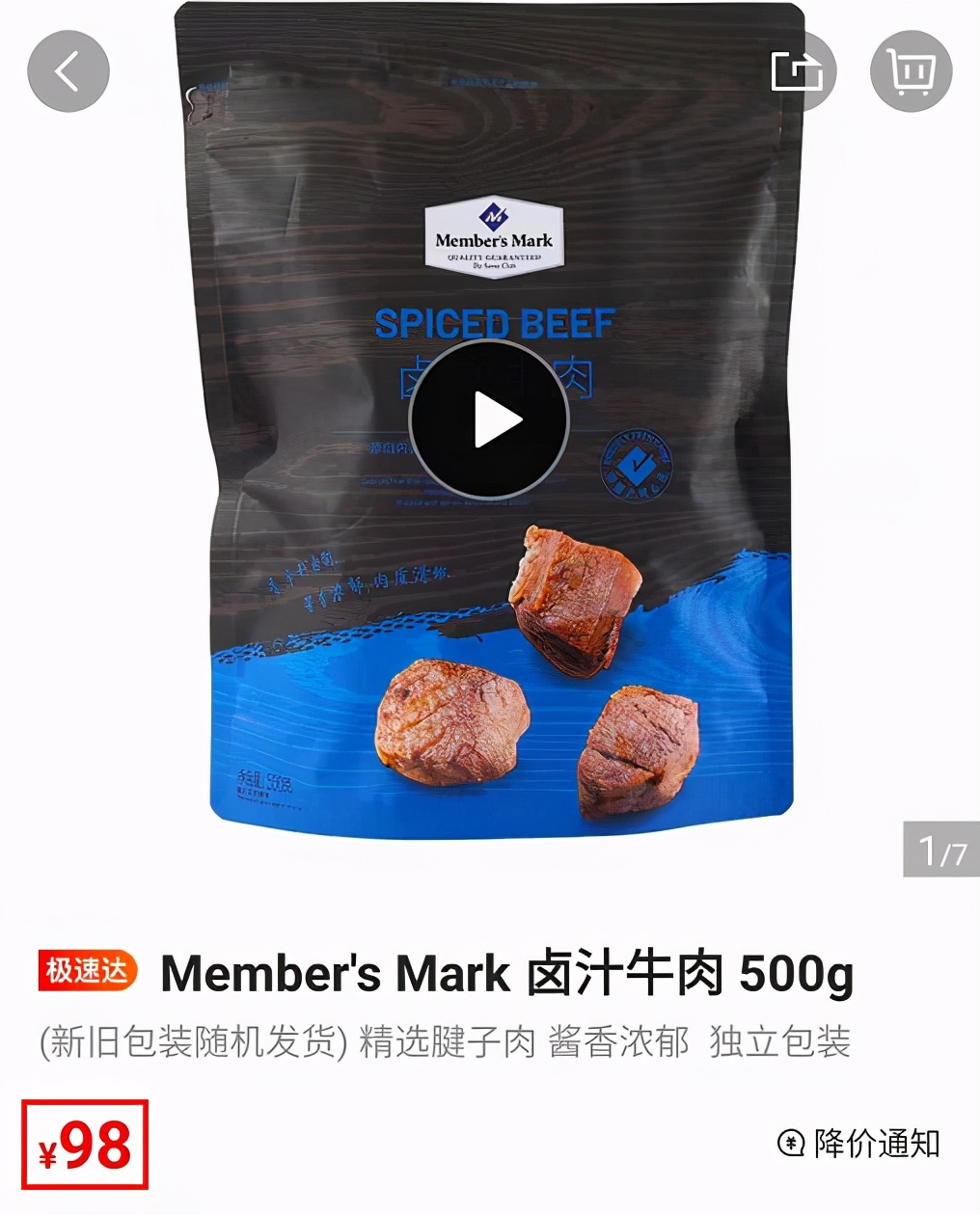Go back to the previous page
The height and width of the screenshot is (1215, 980).
(68, 71)
